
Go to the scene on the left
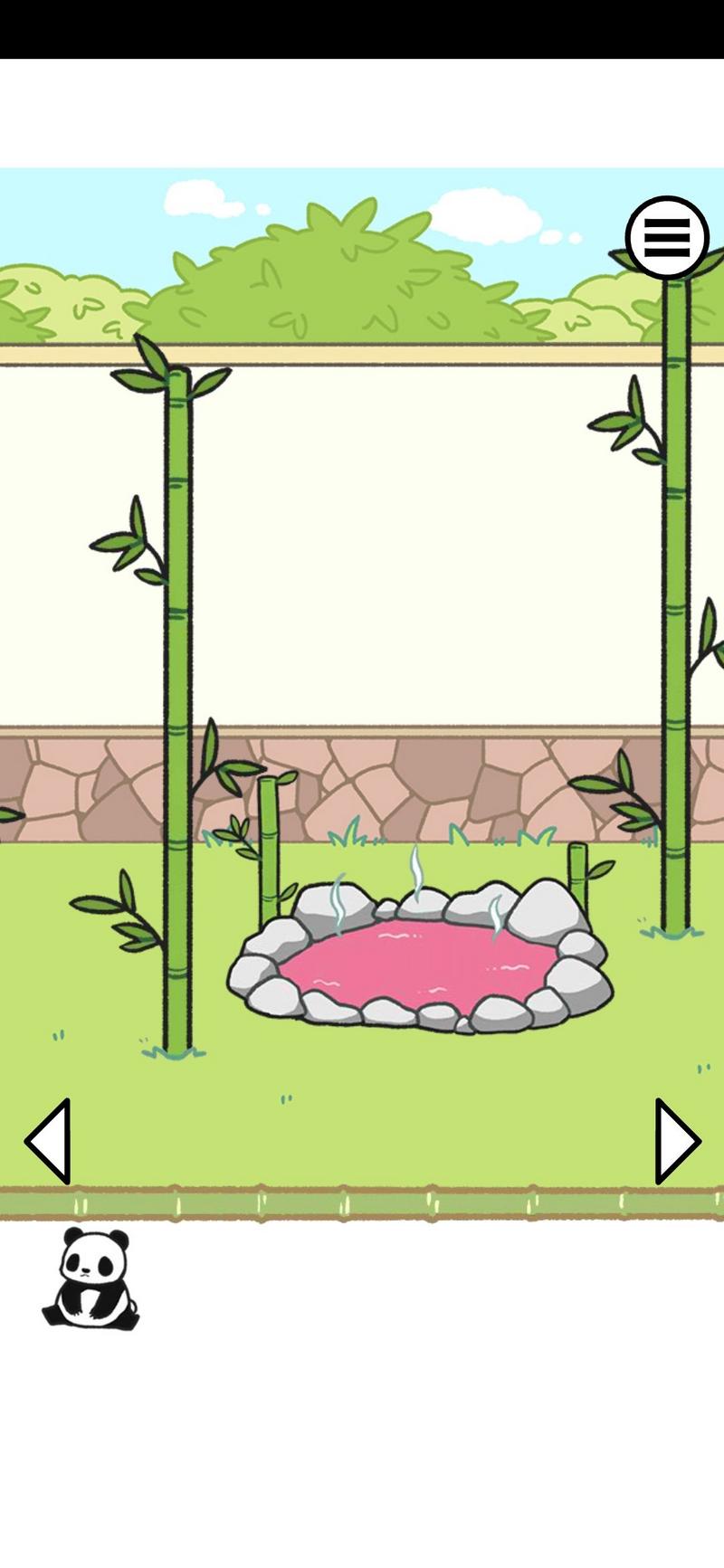click(48, 1141)
